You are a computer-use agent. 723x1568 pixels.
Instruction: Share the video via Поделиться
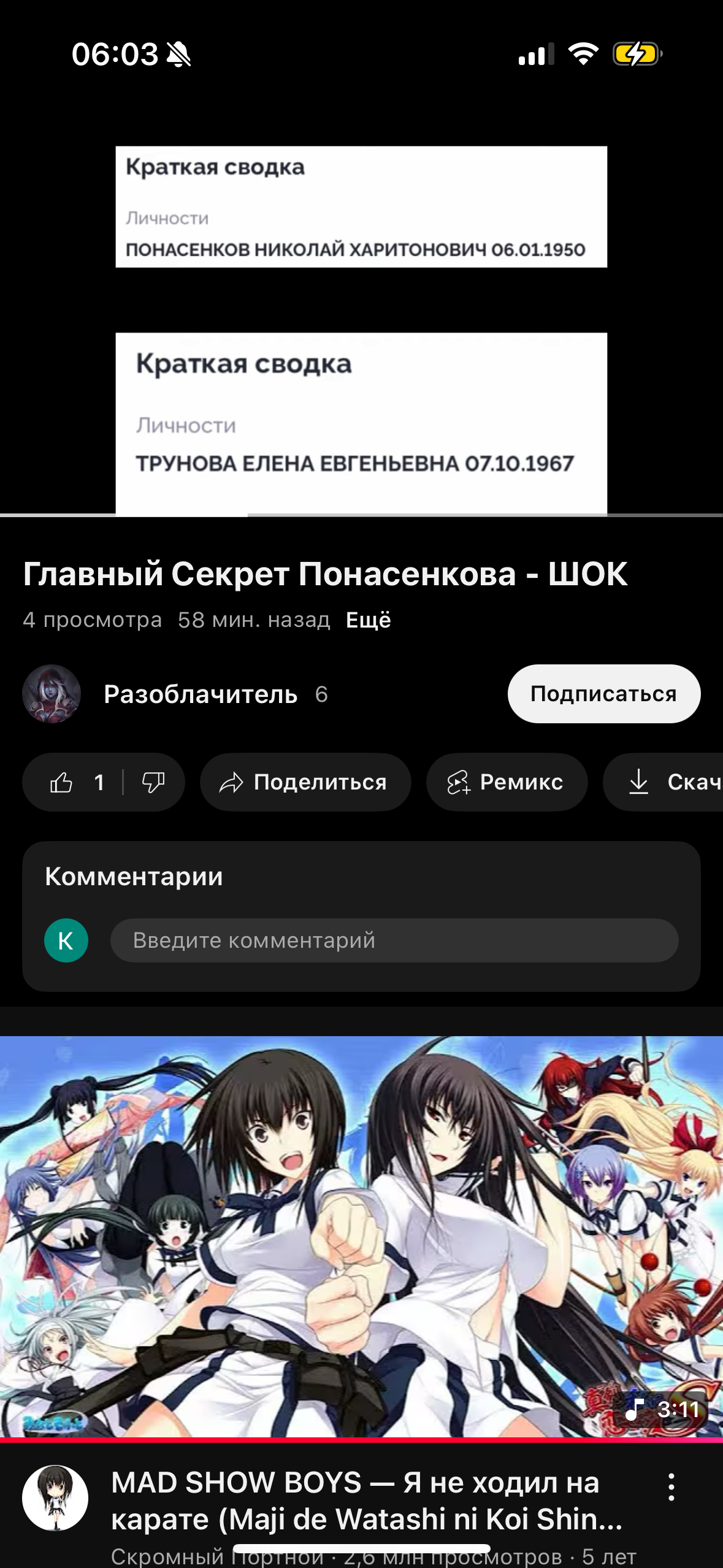[305, 783]
